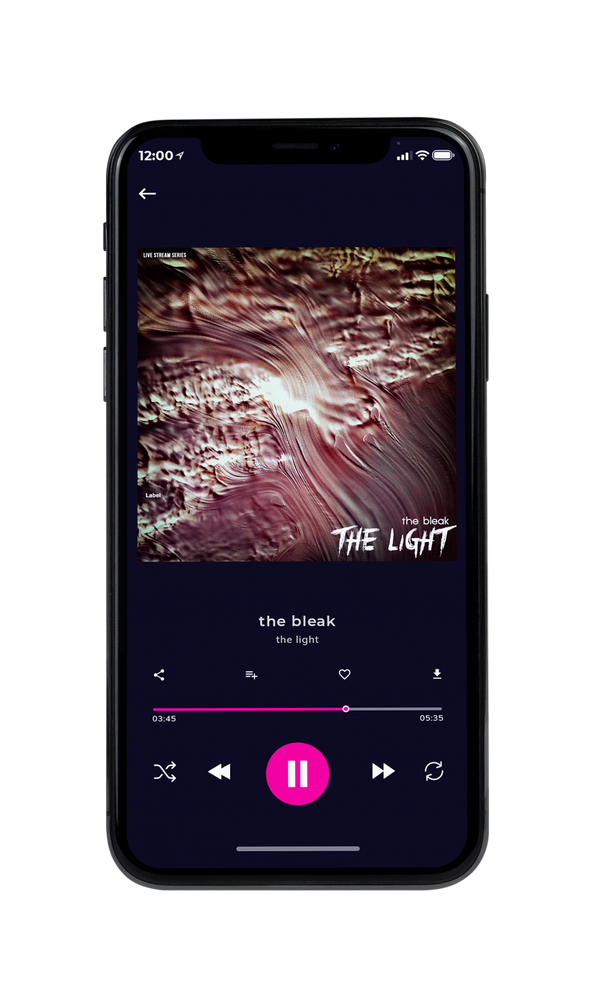Download the current track
This screenshot has width=600, height=1000.
[437, 674]
